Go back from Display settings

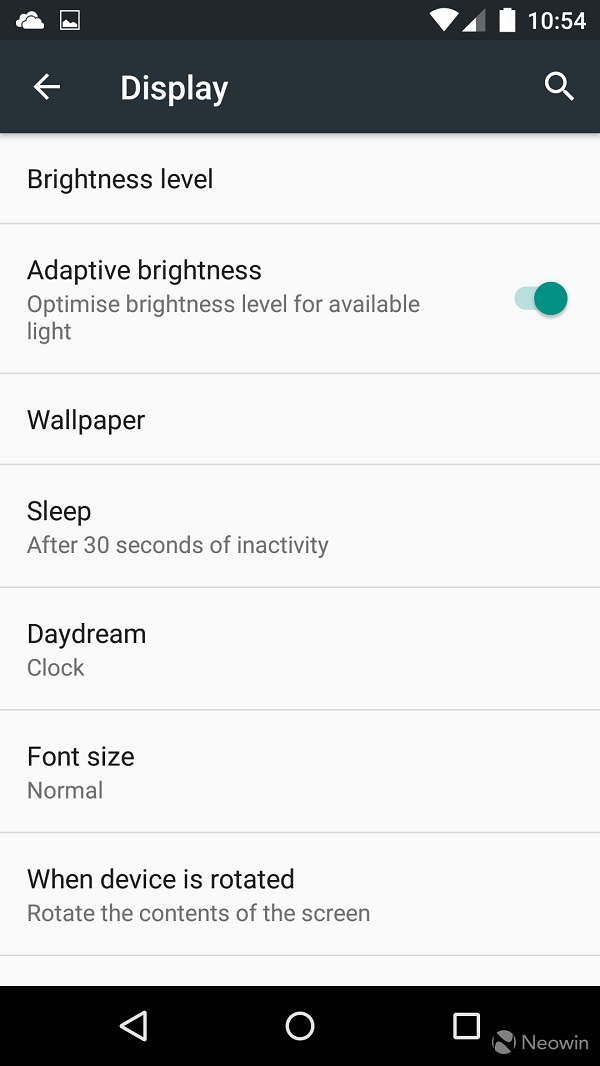(x=47, y=88)
